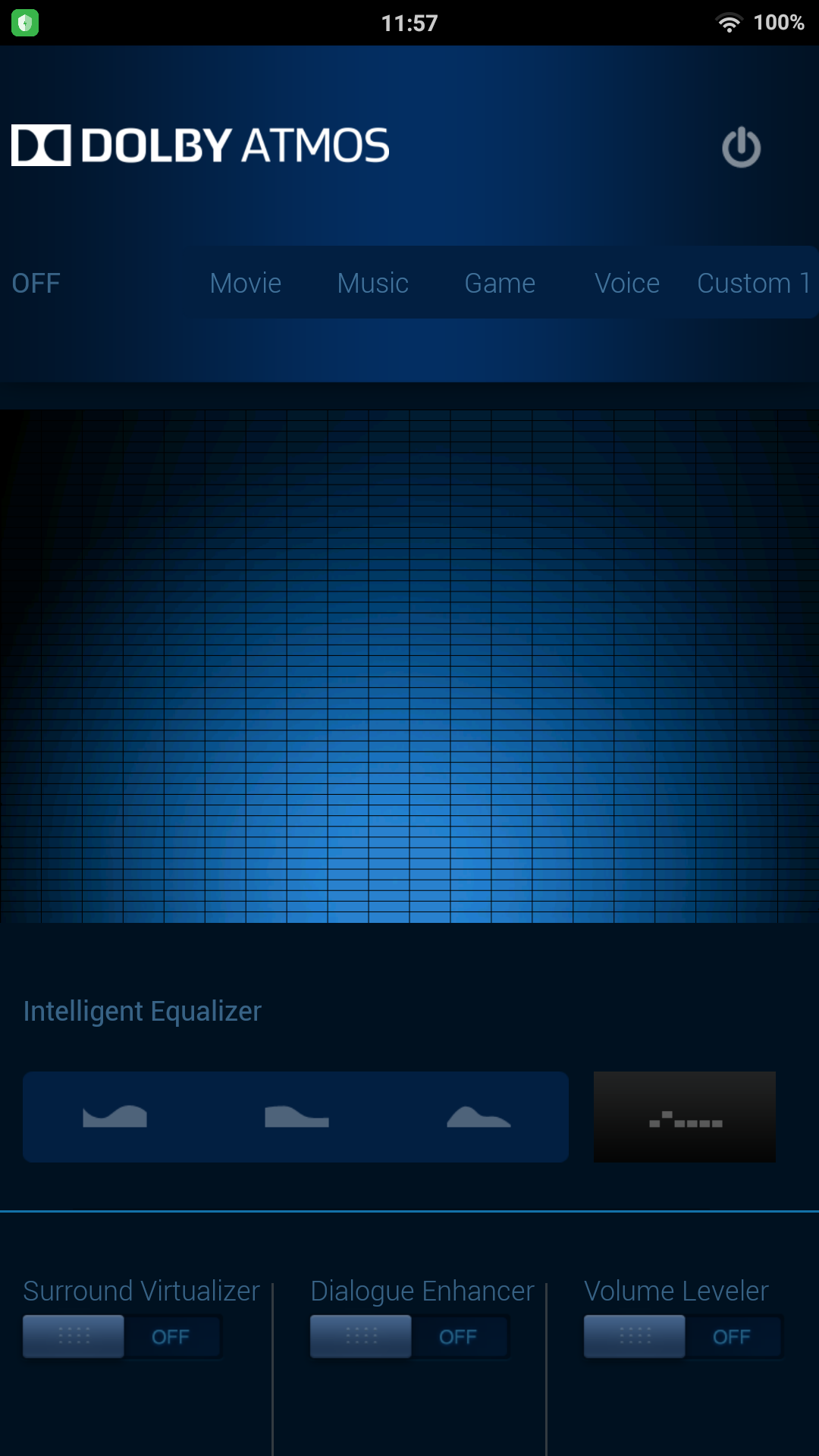Select the Movie profile
The image size is (819, 1456).
tap(246, 284)
